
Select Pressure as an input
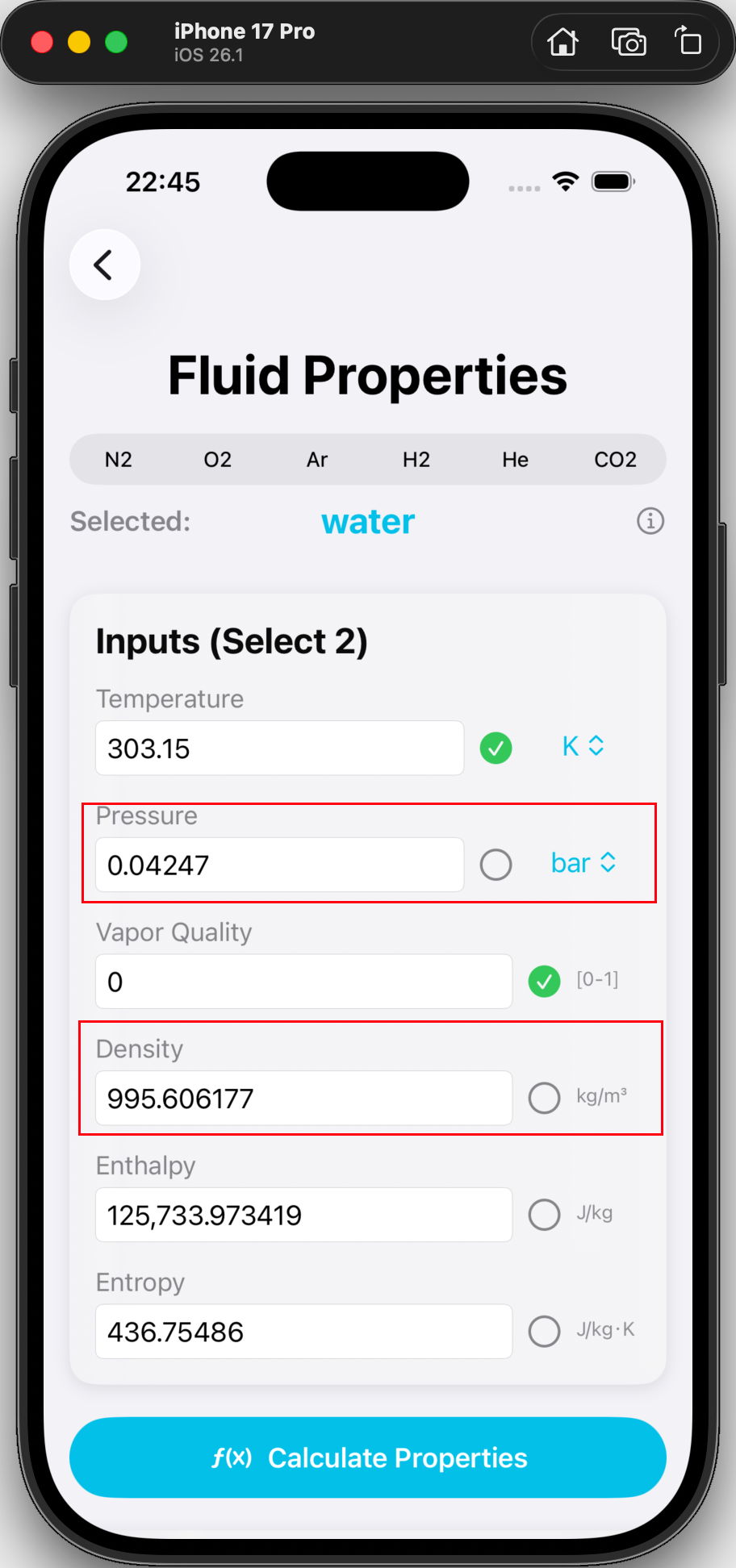[496, 865]
